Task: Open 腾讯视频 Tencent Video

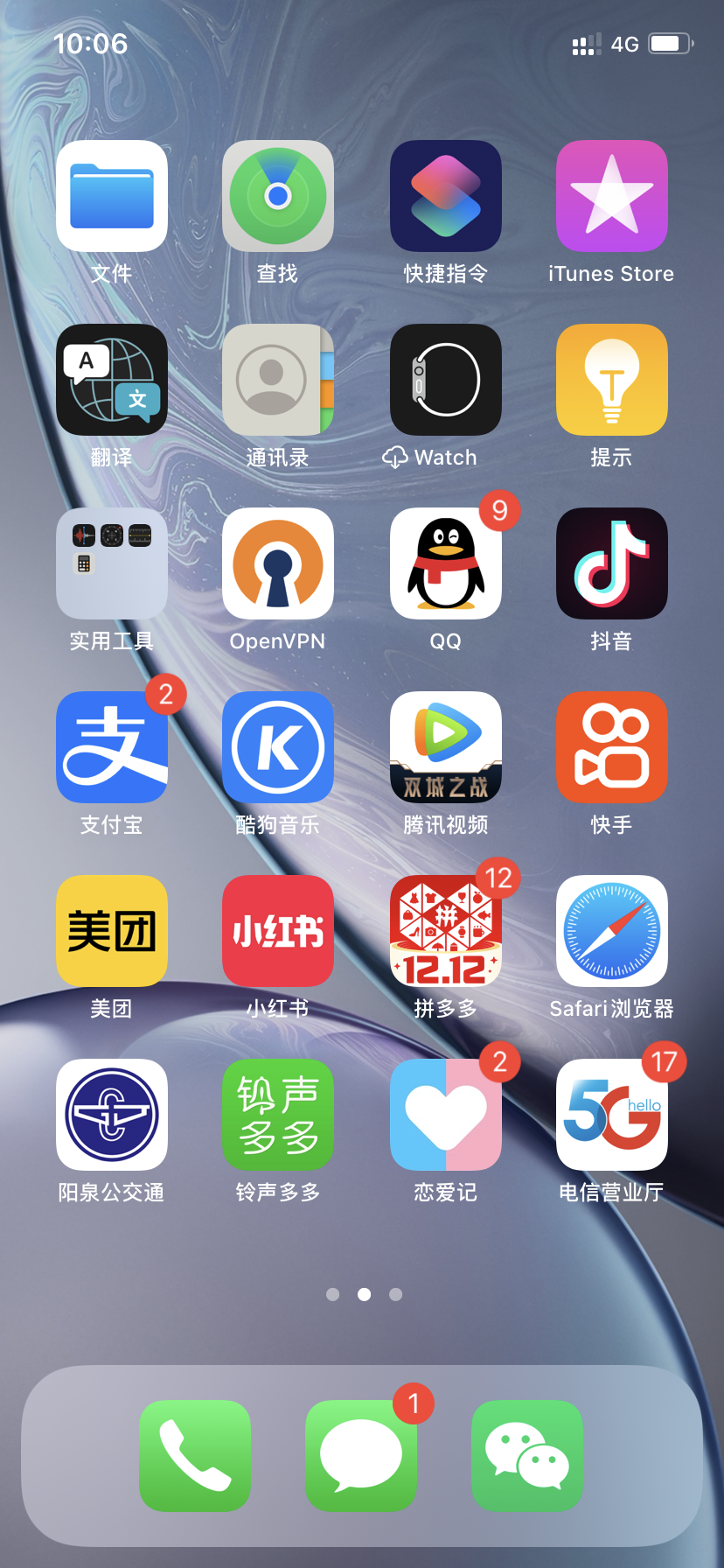Action: (446, 747)
